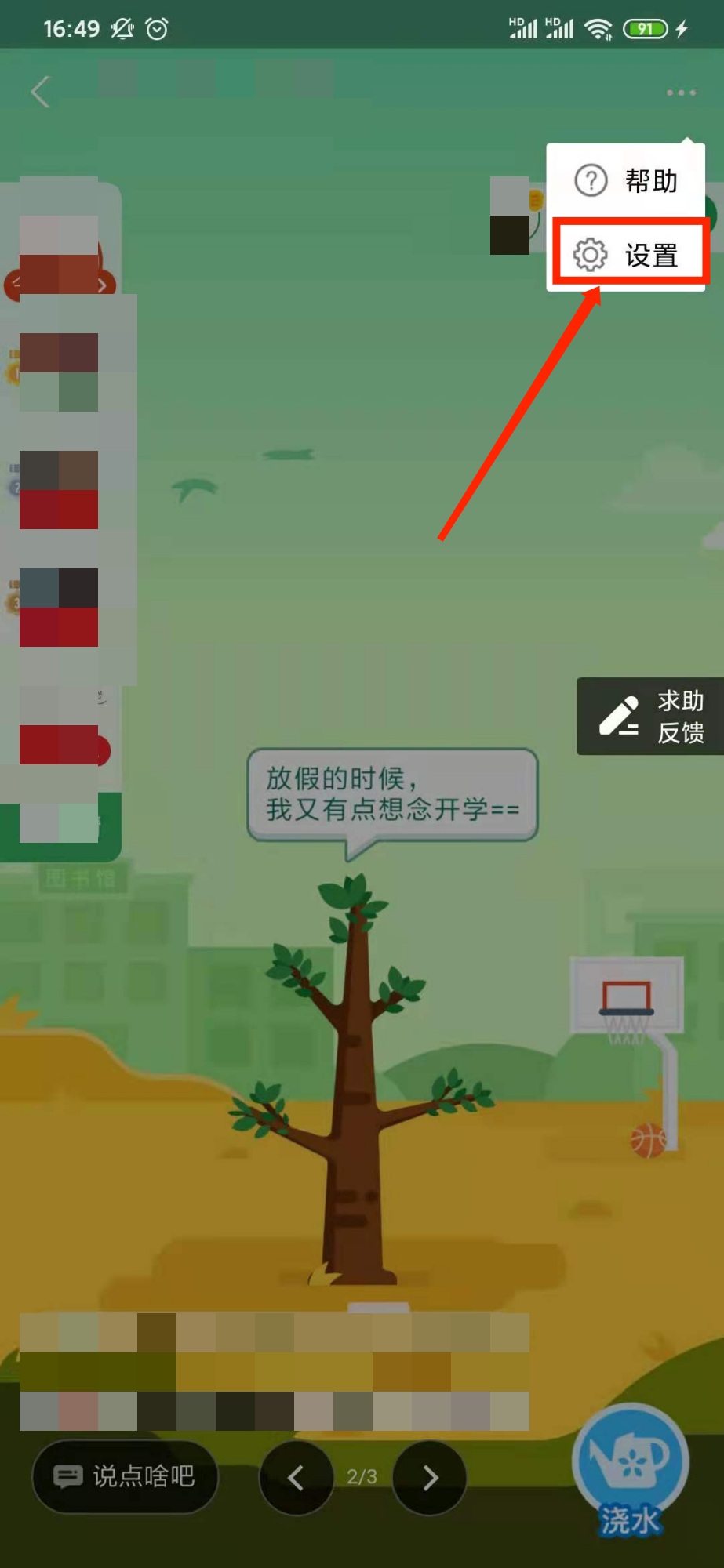Go to the next page arrow

coord(429,1478)
